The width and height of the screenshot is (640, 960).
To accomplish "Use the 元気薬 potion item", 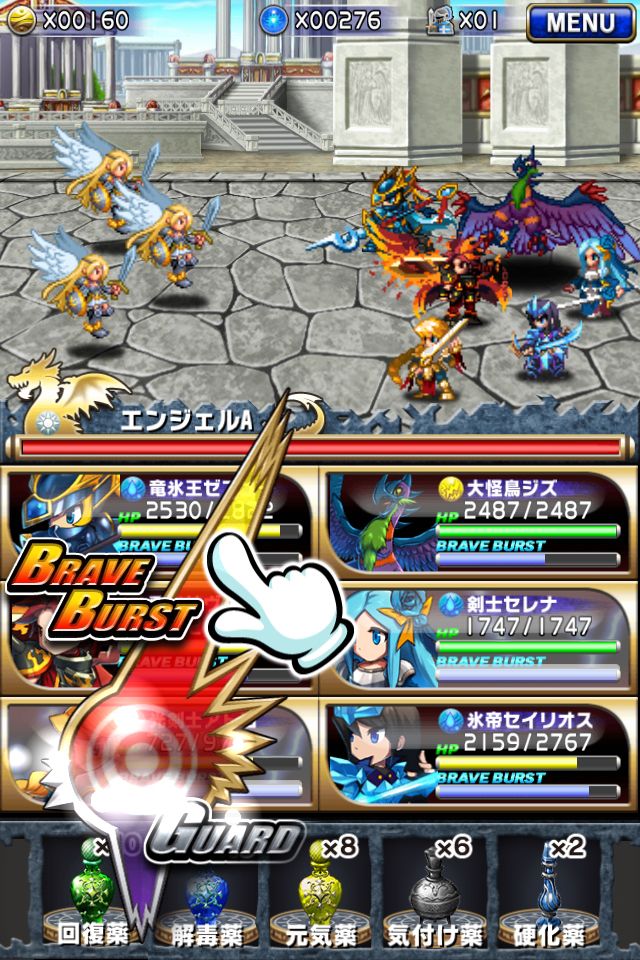I will 320,892.
